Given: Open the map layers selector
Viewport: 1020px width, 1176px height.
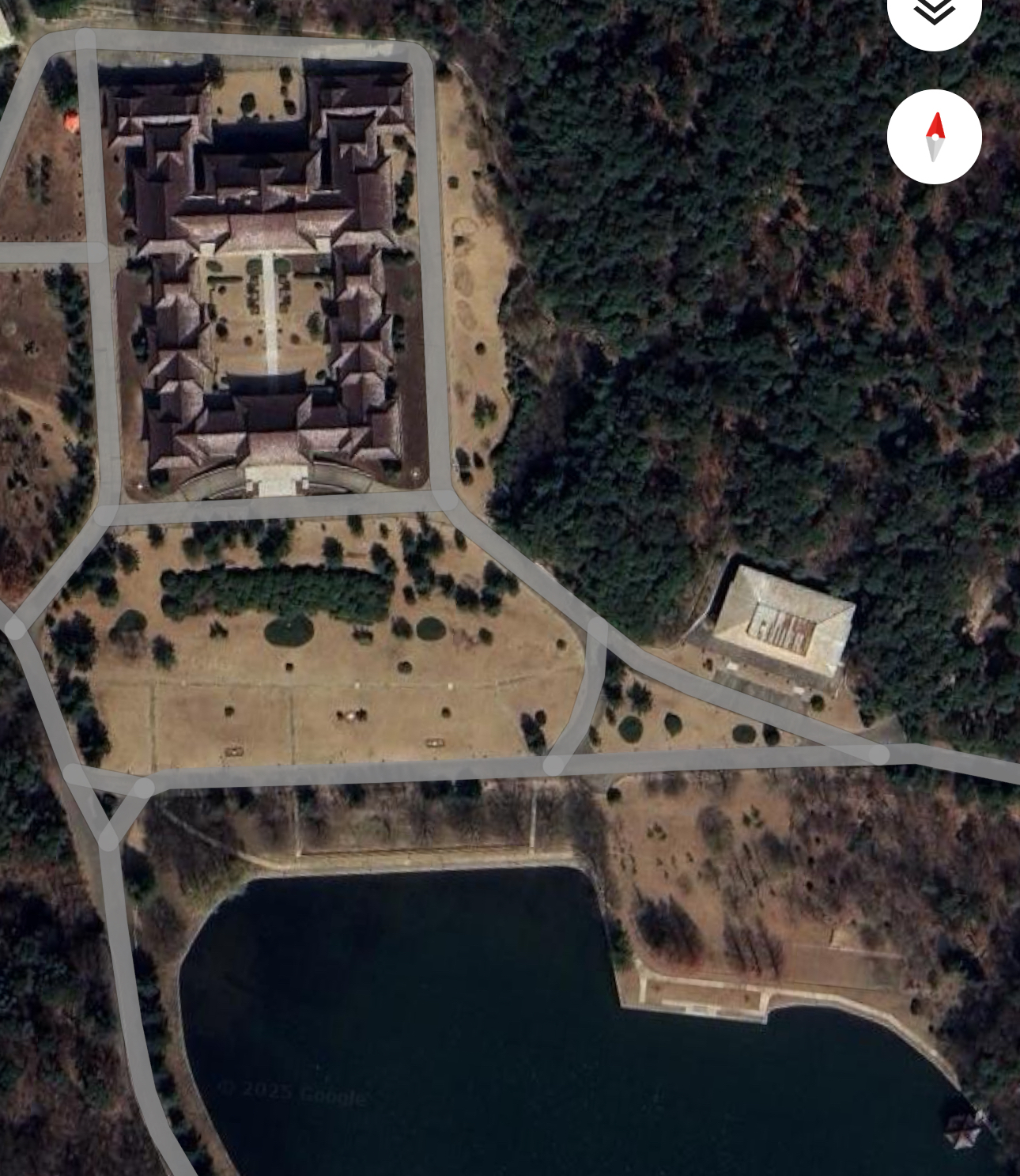Looking at the screenshot, I should (x=934, y=13).
